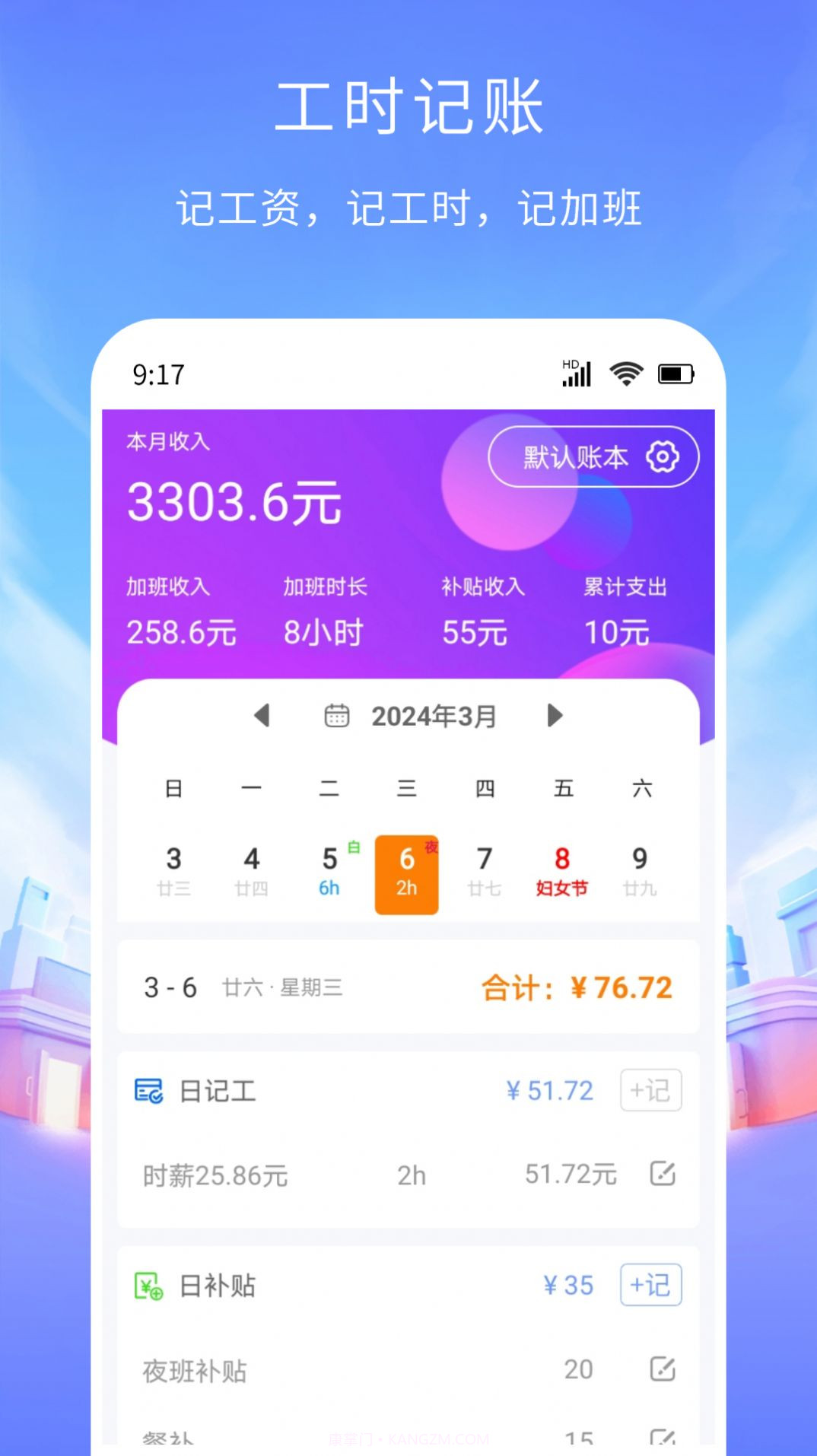
Task: Click the 日记工 ledger icon
Action: pyautogui.click(x=149, y=1090)
